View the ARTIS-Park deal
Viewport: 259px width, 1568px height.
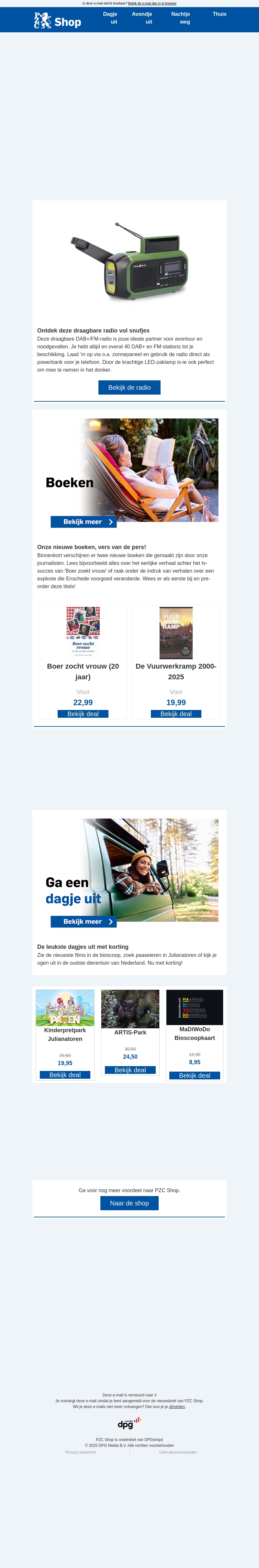click(130, 1069)
